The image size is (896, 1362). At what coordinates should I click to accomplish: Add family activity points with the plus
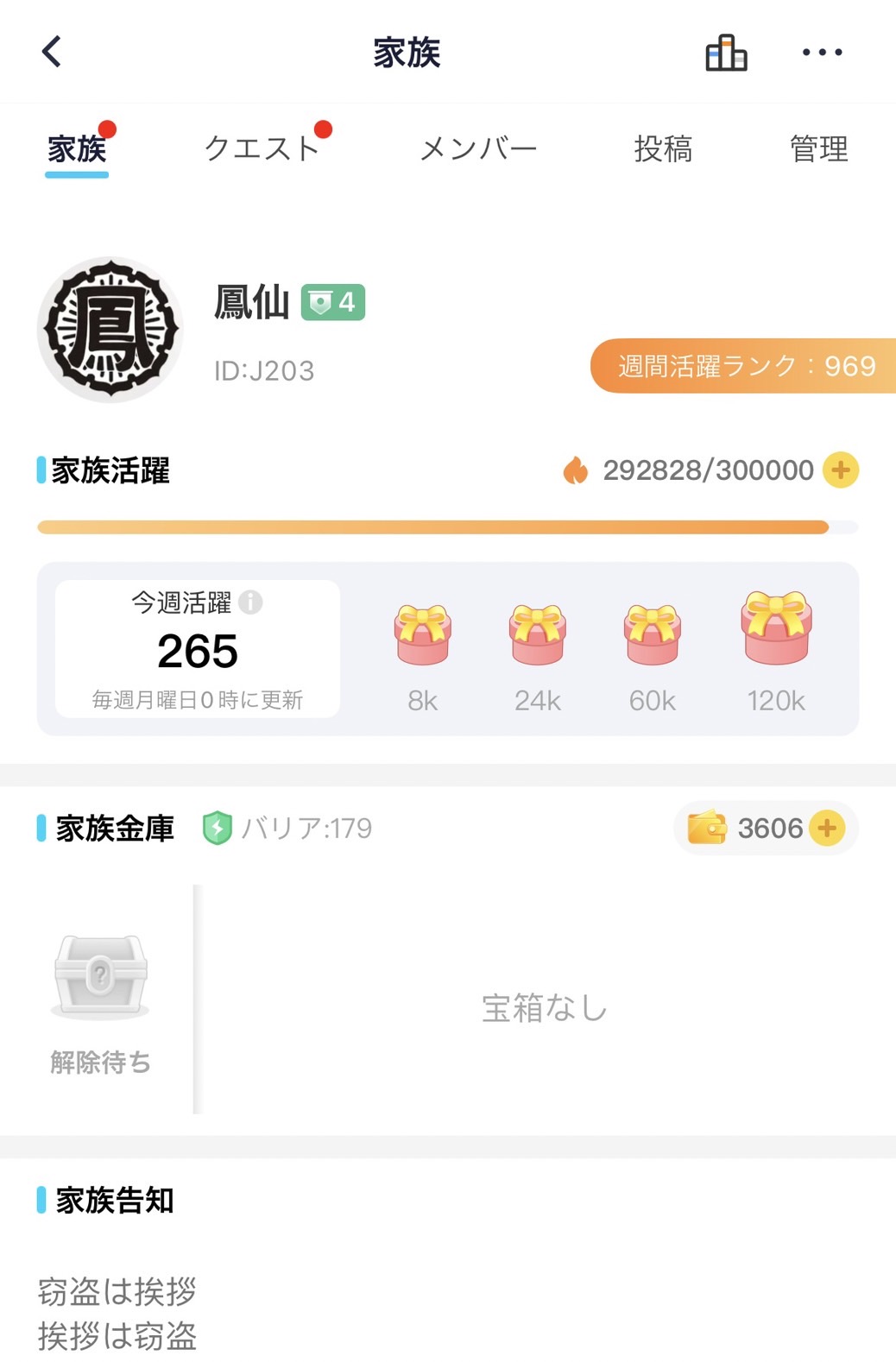tap(840, 470)
